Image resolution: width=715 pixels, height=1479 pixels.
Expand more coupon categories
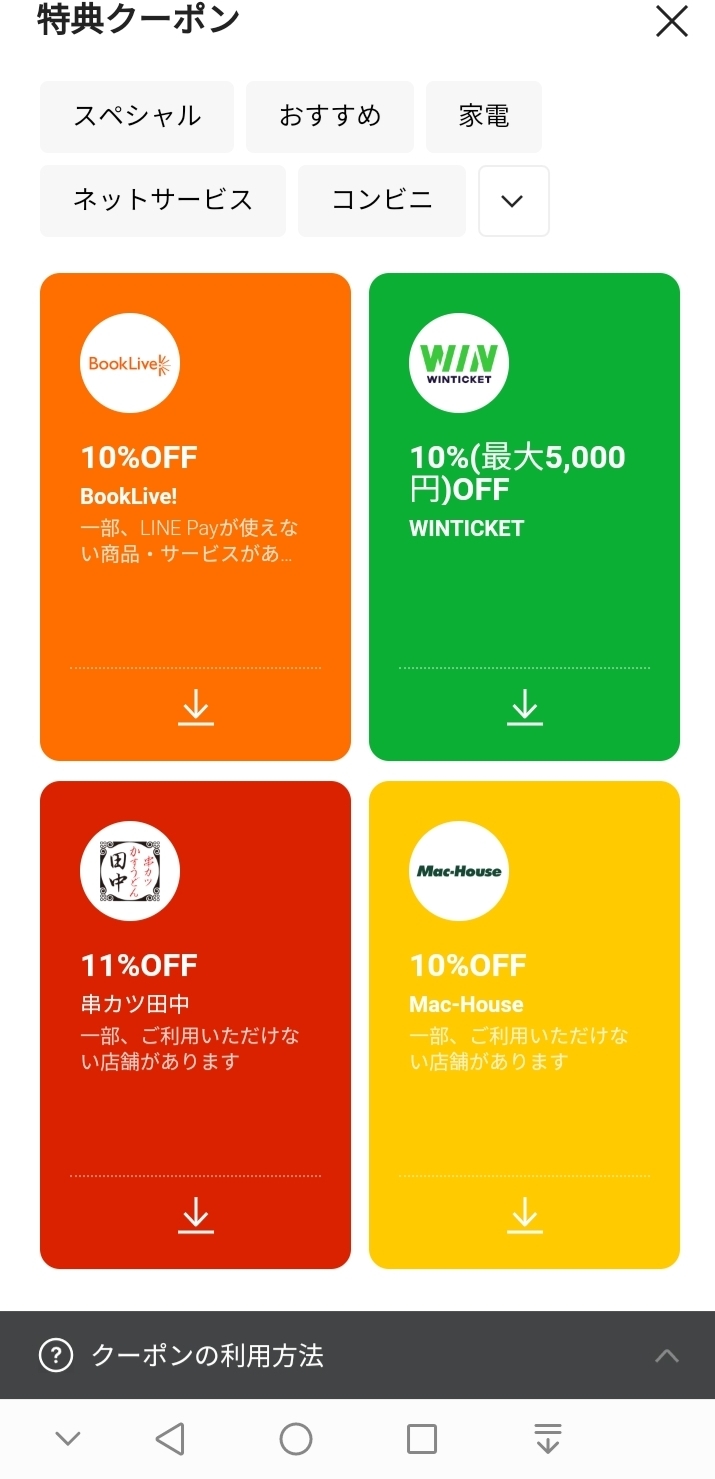[513, 201]
